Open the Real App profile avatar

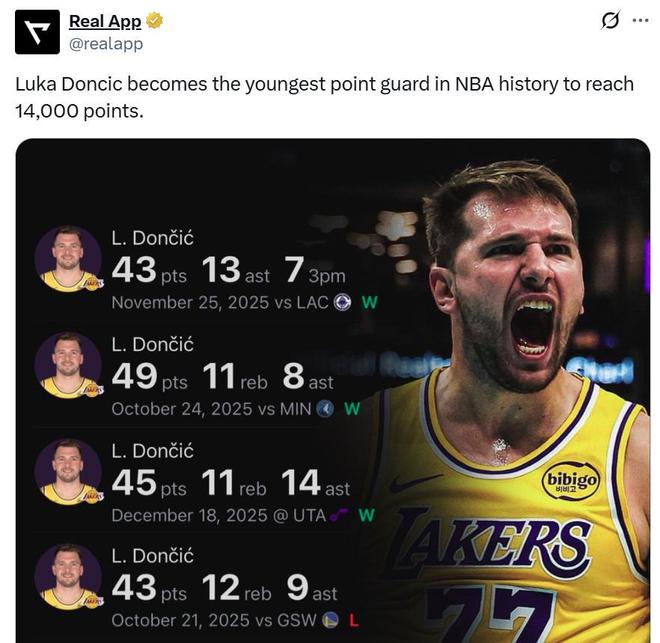click(37, 32)
